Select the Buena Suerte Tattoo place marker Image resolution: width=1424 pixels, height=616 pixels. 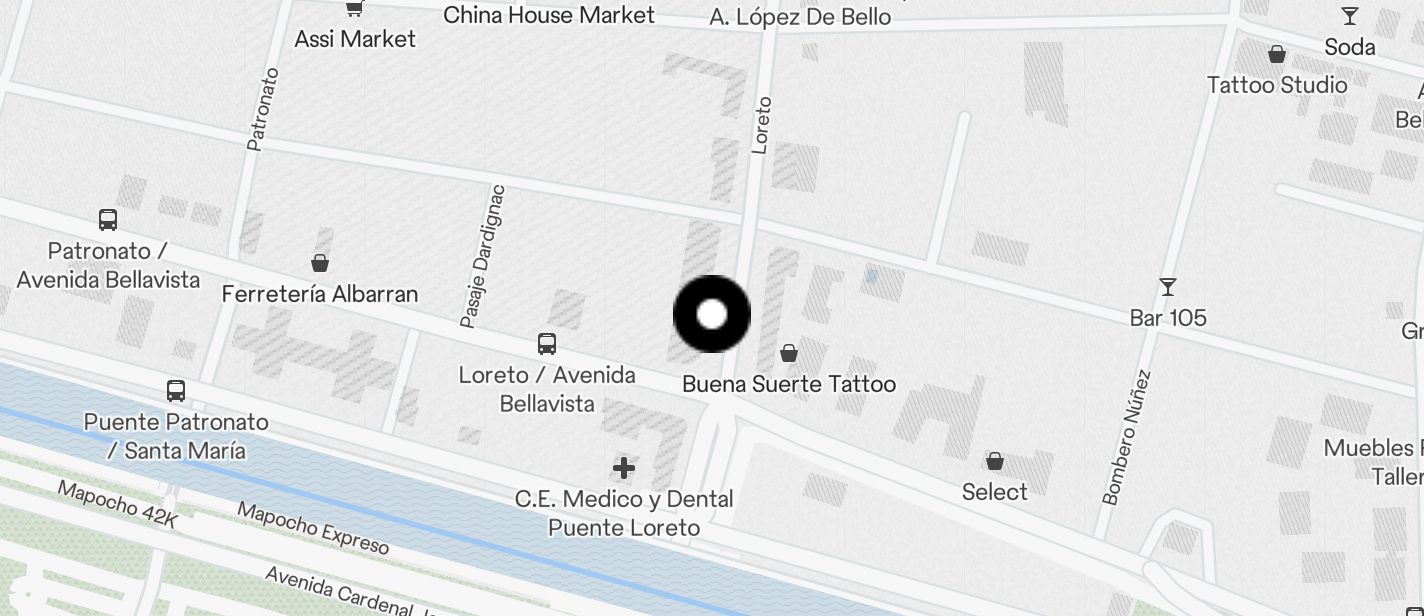coord(789,353)
